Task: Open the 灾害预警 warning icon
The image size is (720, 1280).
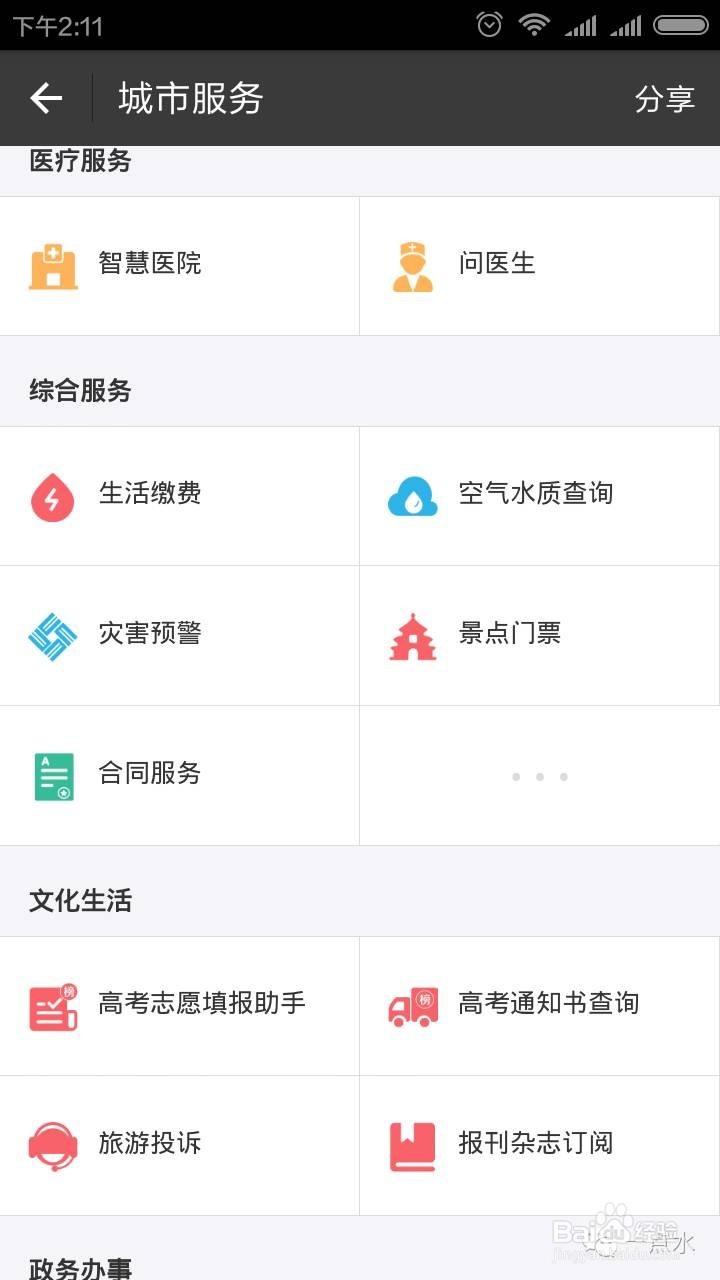Action: [x=52, y=634]
